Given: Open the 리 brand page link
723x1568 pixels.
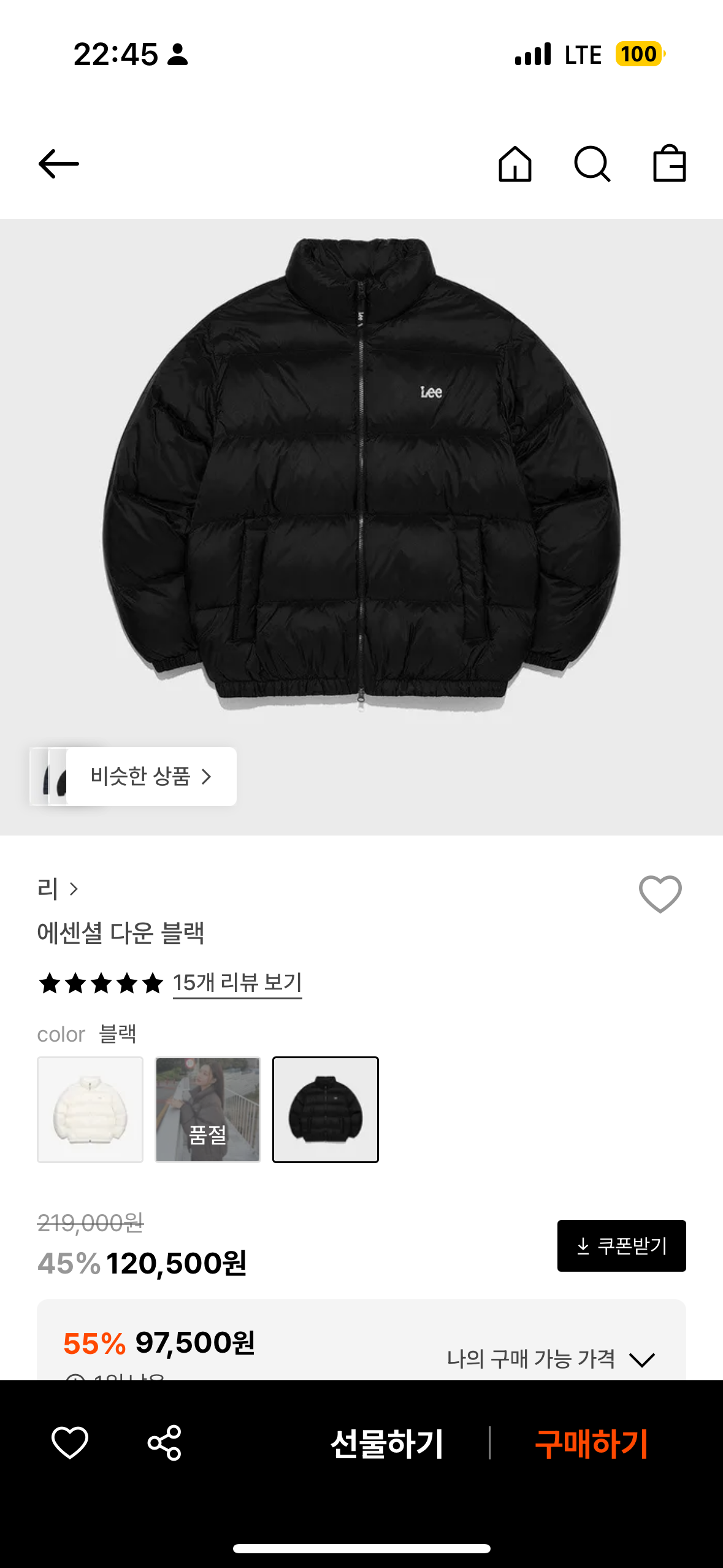Looking at the screenshot, I should pos(57,889).
